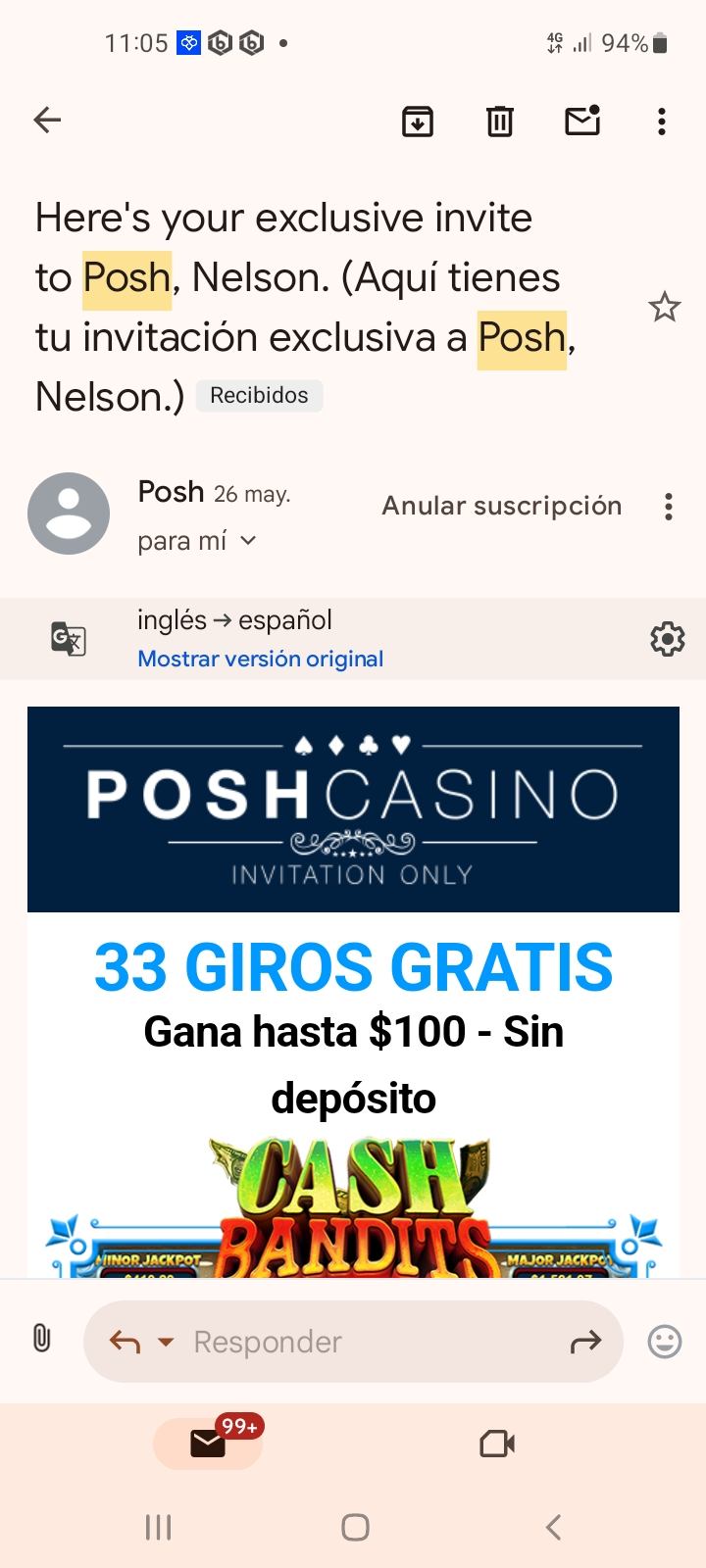
Task: Open the emoji reaction picker
Action: click(664, 1342)
